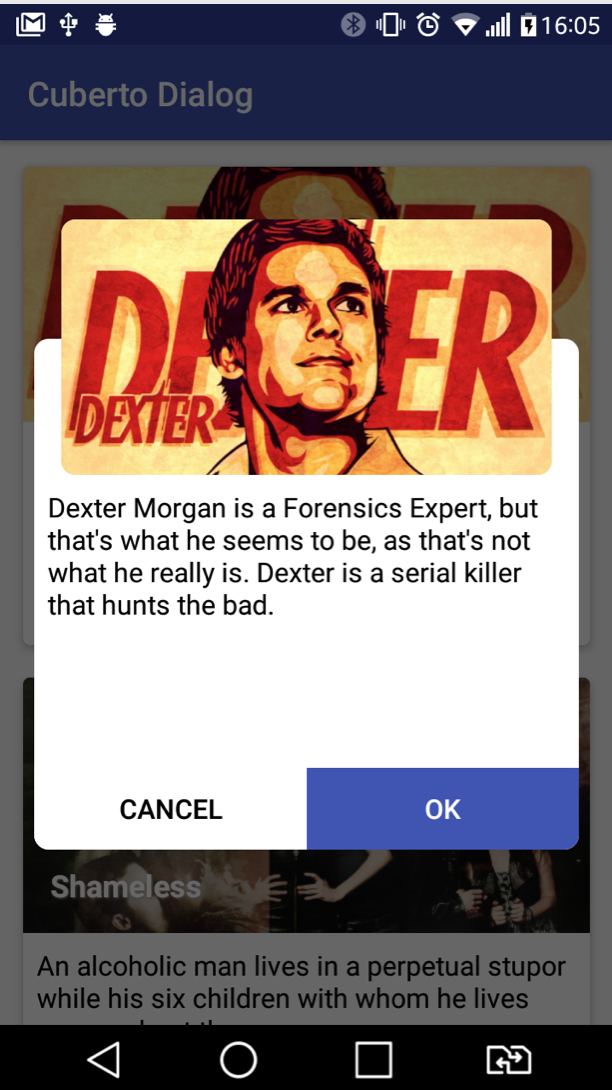Go back with the system back button

103,1058
